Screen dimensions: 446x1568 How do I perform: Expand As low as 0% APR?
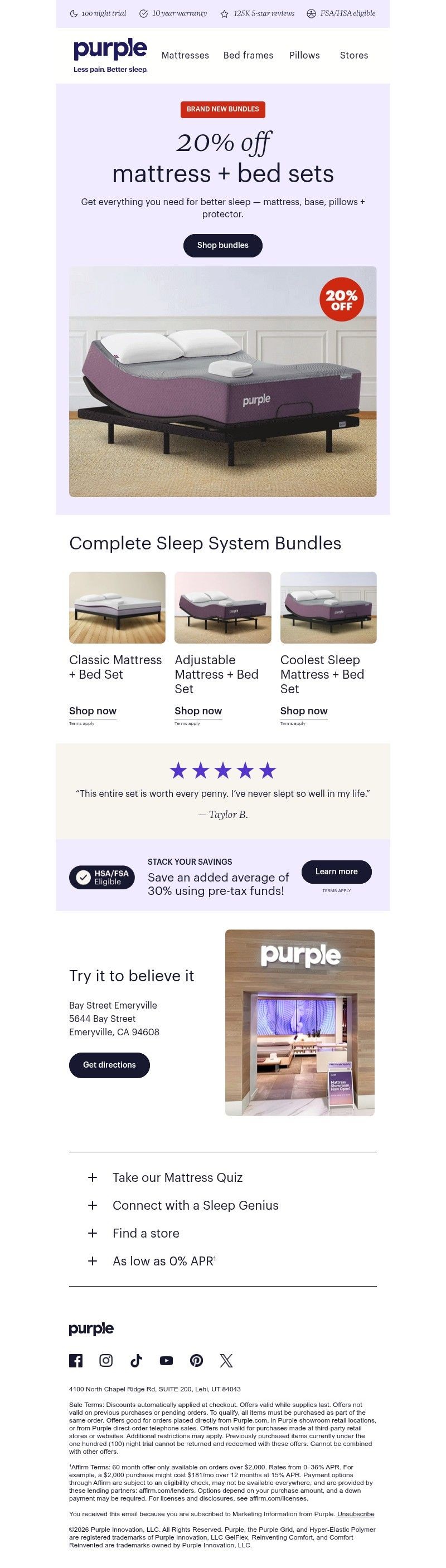click(x=163, y=1262)
